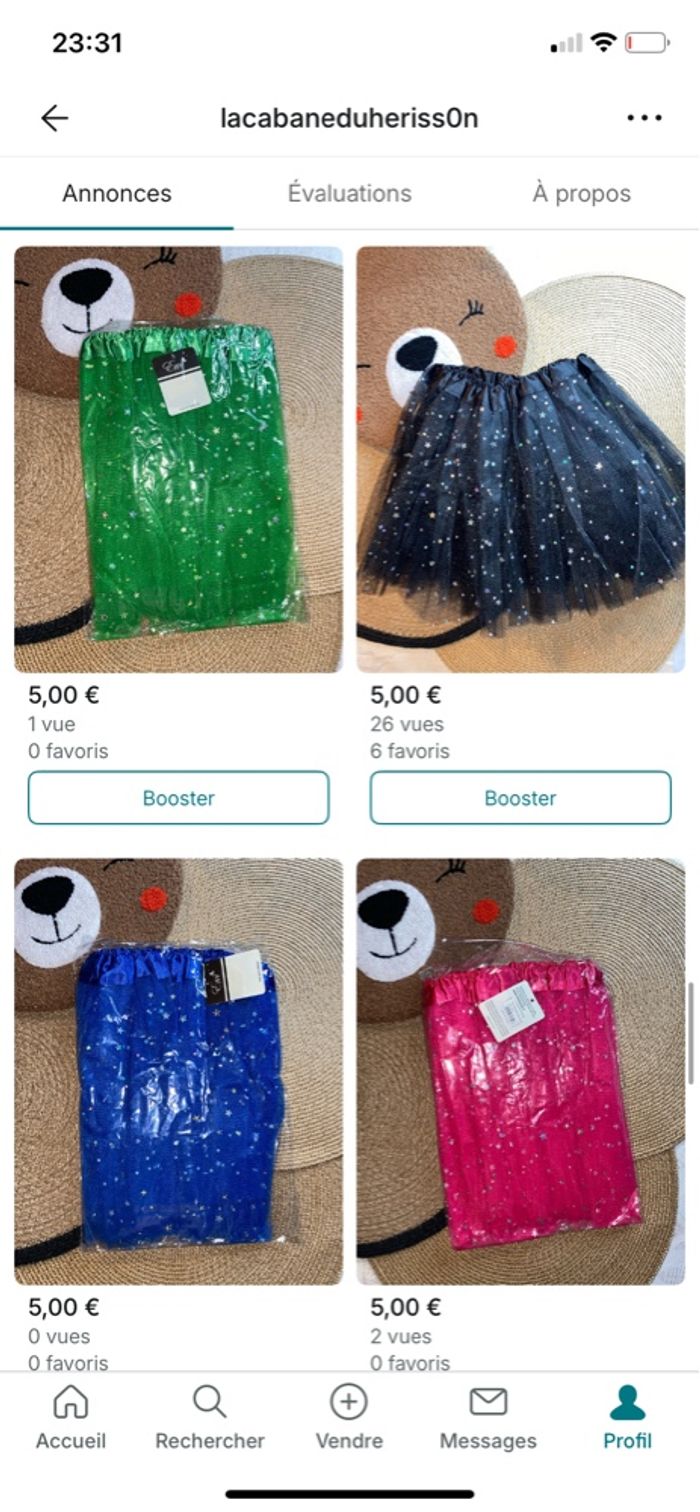Boost the listing with 26 vues
Screen dimensions: 700x1512
[x=520, y=798]
